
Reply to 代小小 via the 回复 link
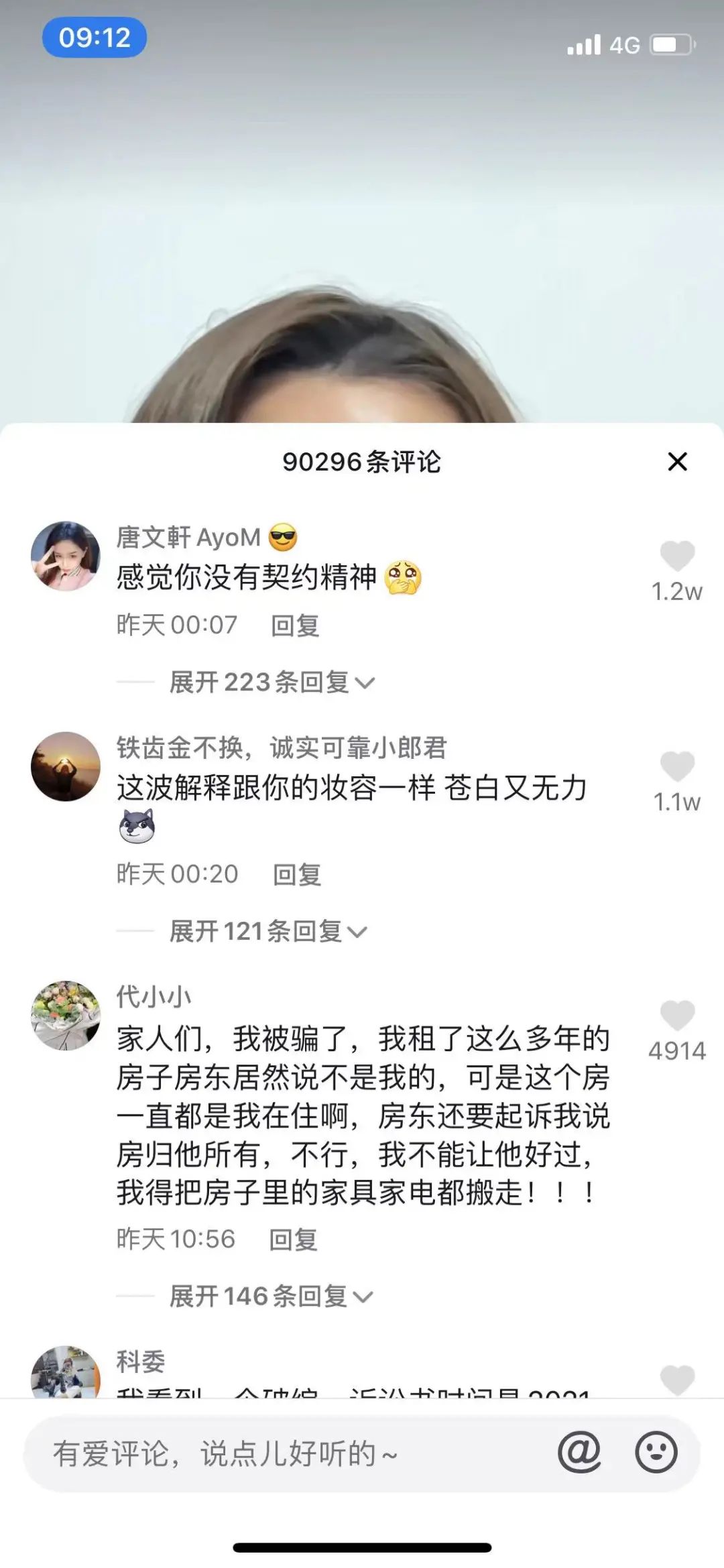[295, 1239]
